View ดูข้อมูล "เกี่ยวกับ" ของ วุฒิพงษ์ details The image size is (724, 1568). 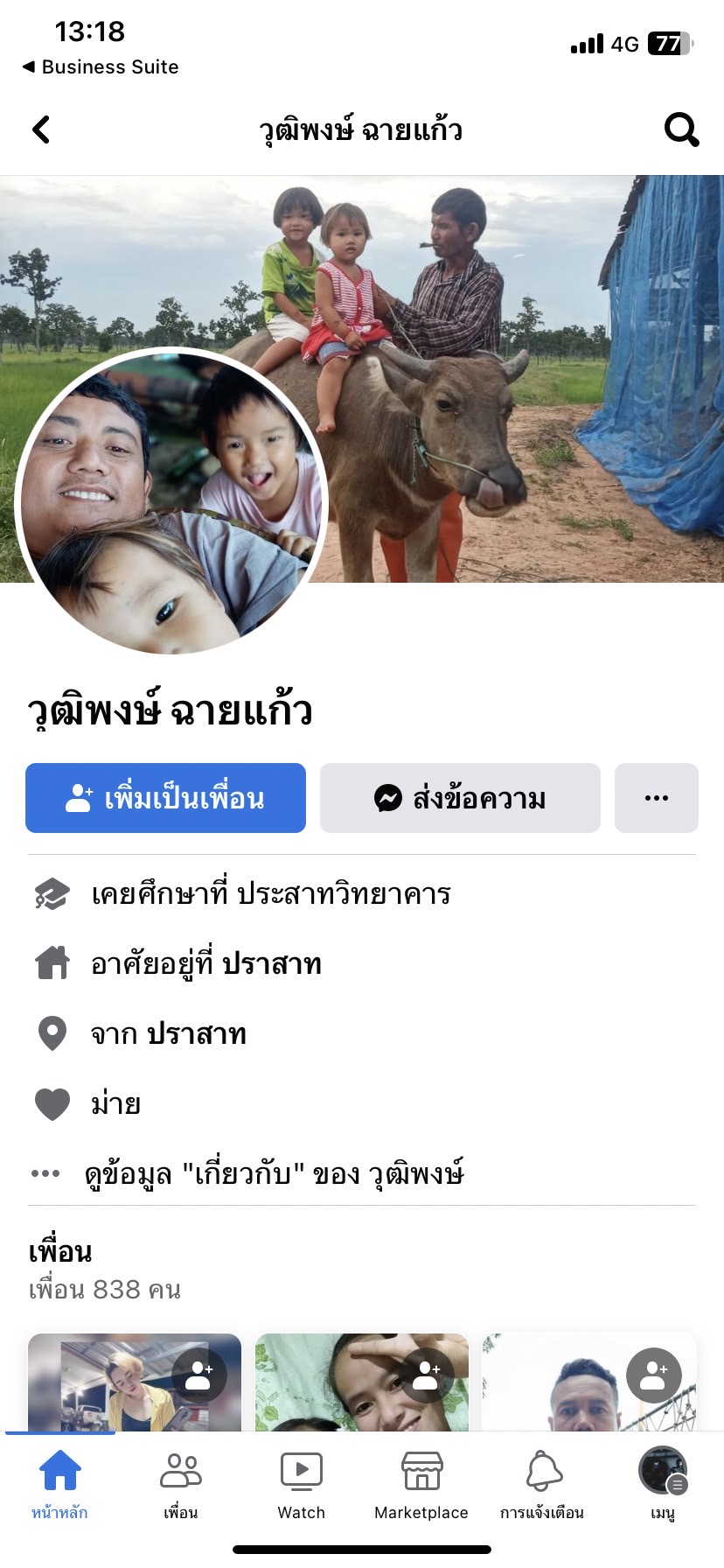(273, 1173)
